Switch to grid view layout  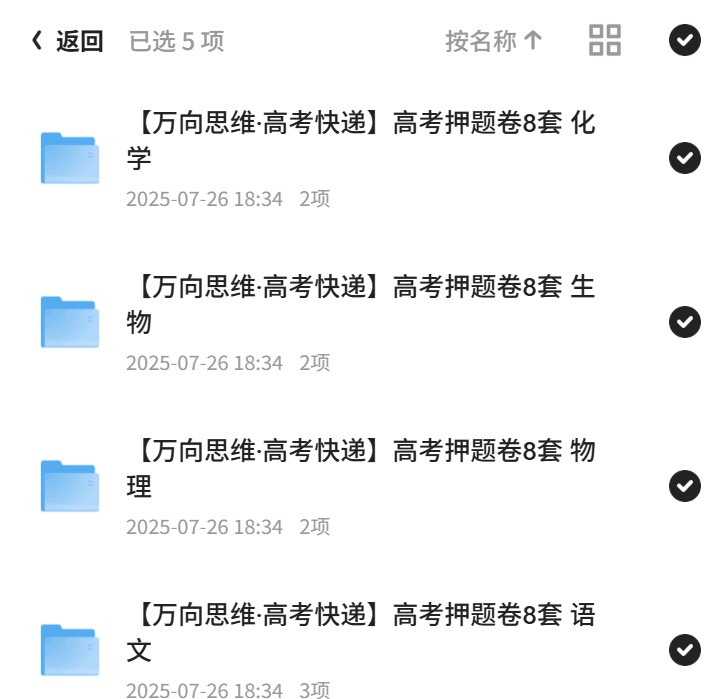[604, 40]
